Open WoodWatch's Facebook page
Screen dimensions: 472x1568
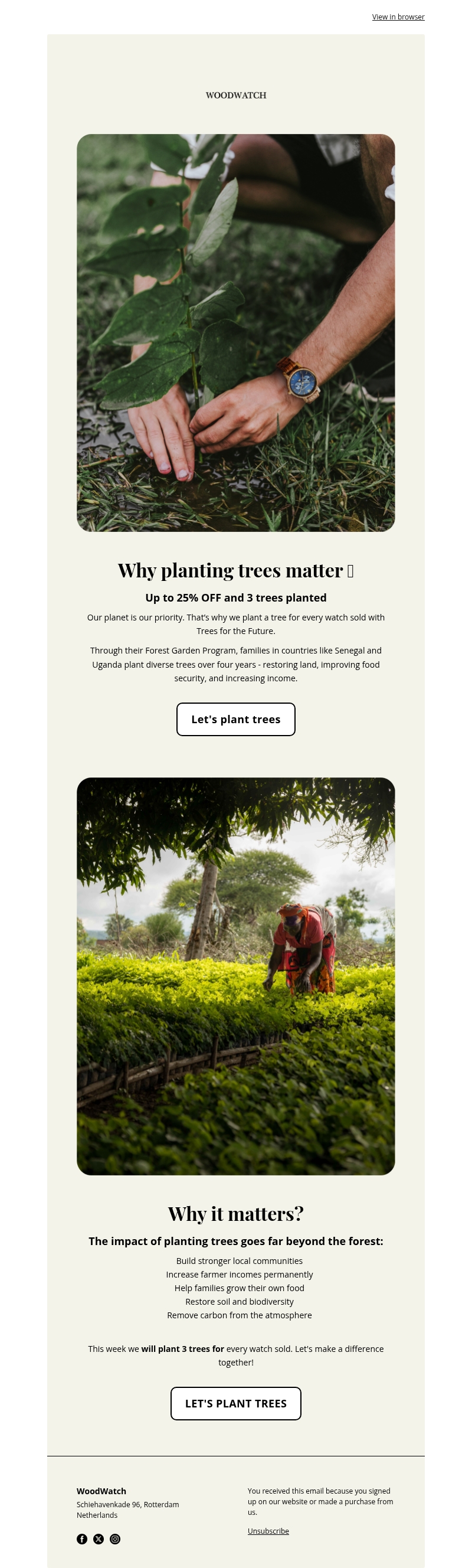coord(82,1539)
